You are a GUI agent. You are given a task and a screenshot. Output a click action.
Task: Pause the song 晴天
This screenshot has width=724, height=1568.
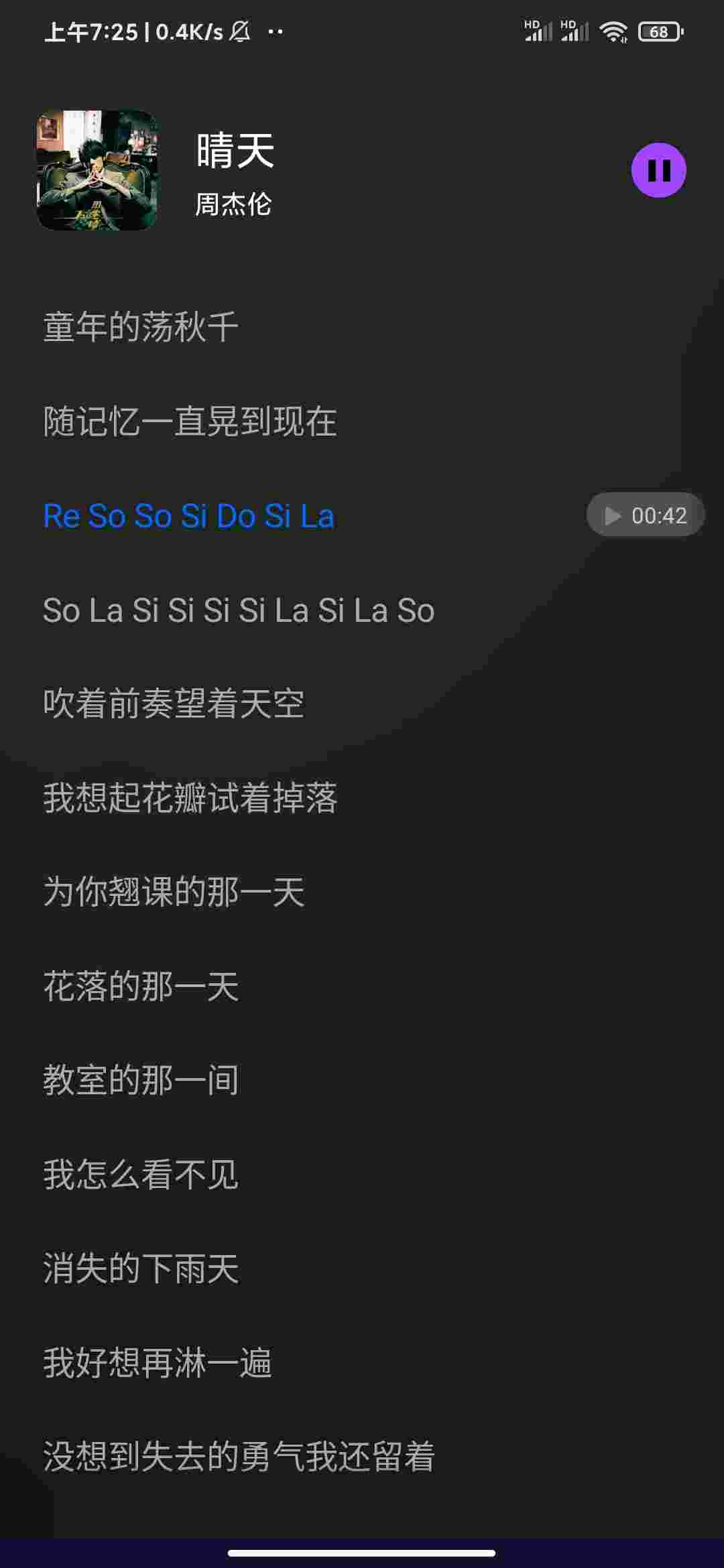coord(658,170)
